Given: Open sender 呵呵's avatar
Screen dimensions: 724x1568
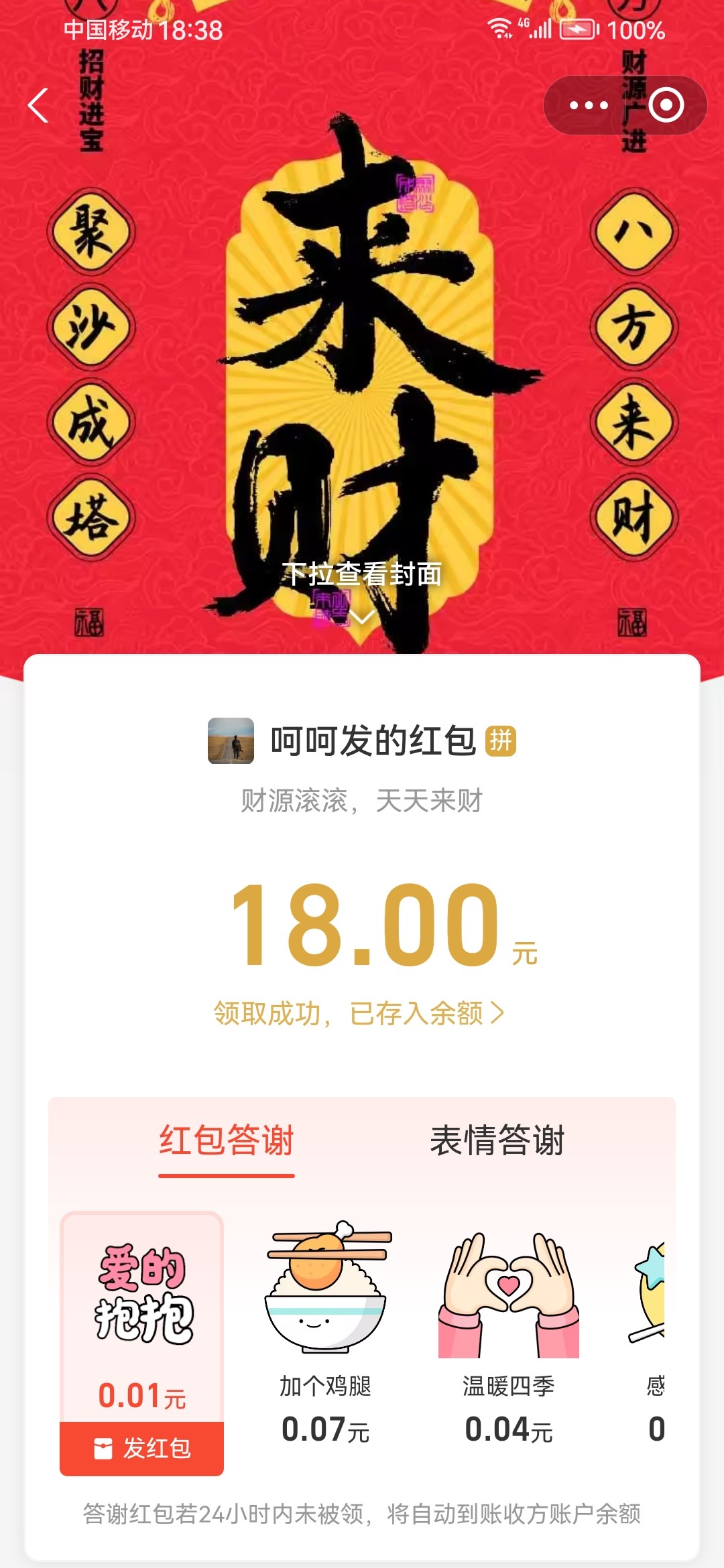Looking at the screenshot, I should tap(231, 741).
